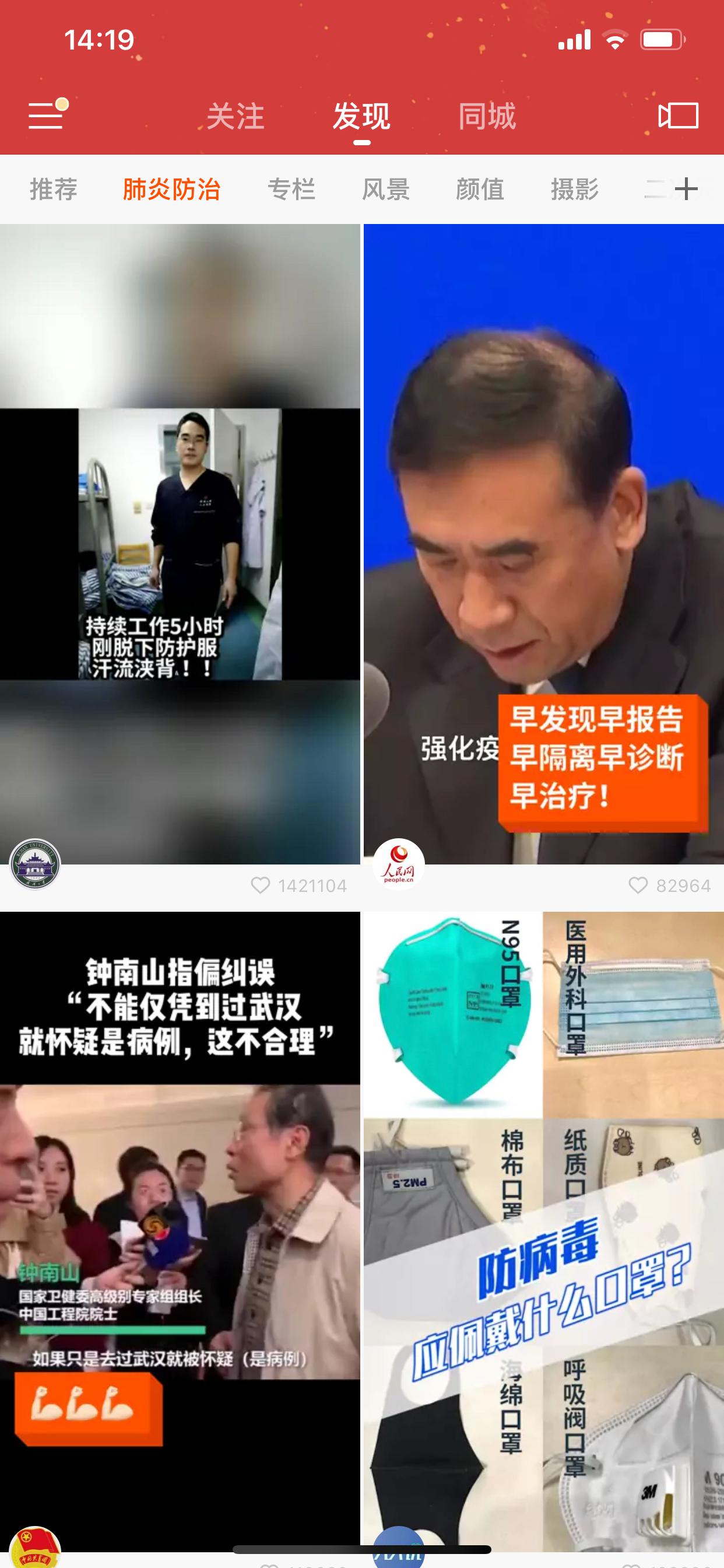The height and width of the screenshot is (1568, 724).
Task: Select the 推荐 category
Action: coord(54,190)
